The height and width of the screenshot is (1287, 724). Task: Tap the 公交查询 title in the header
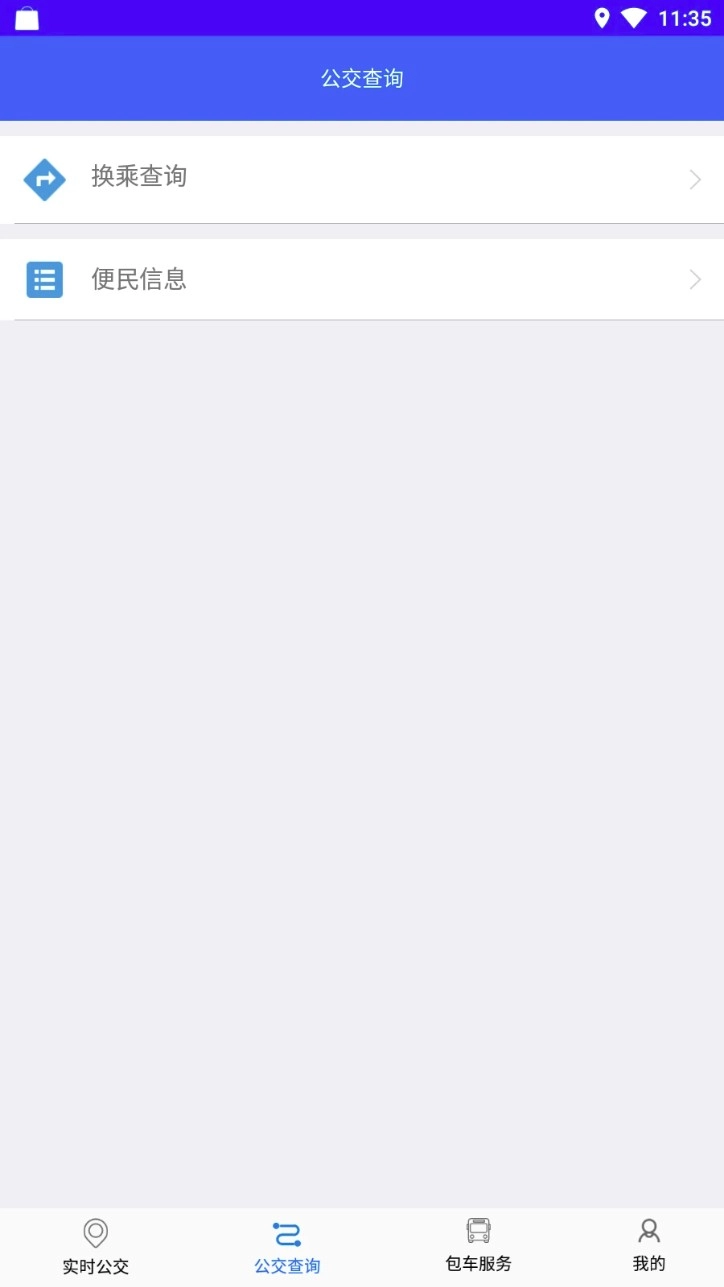pyautogui.click(x=361, y=78)
